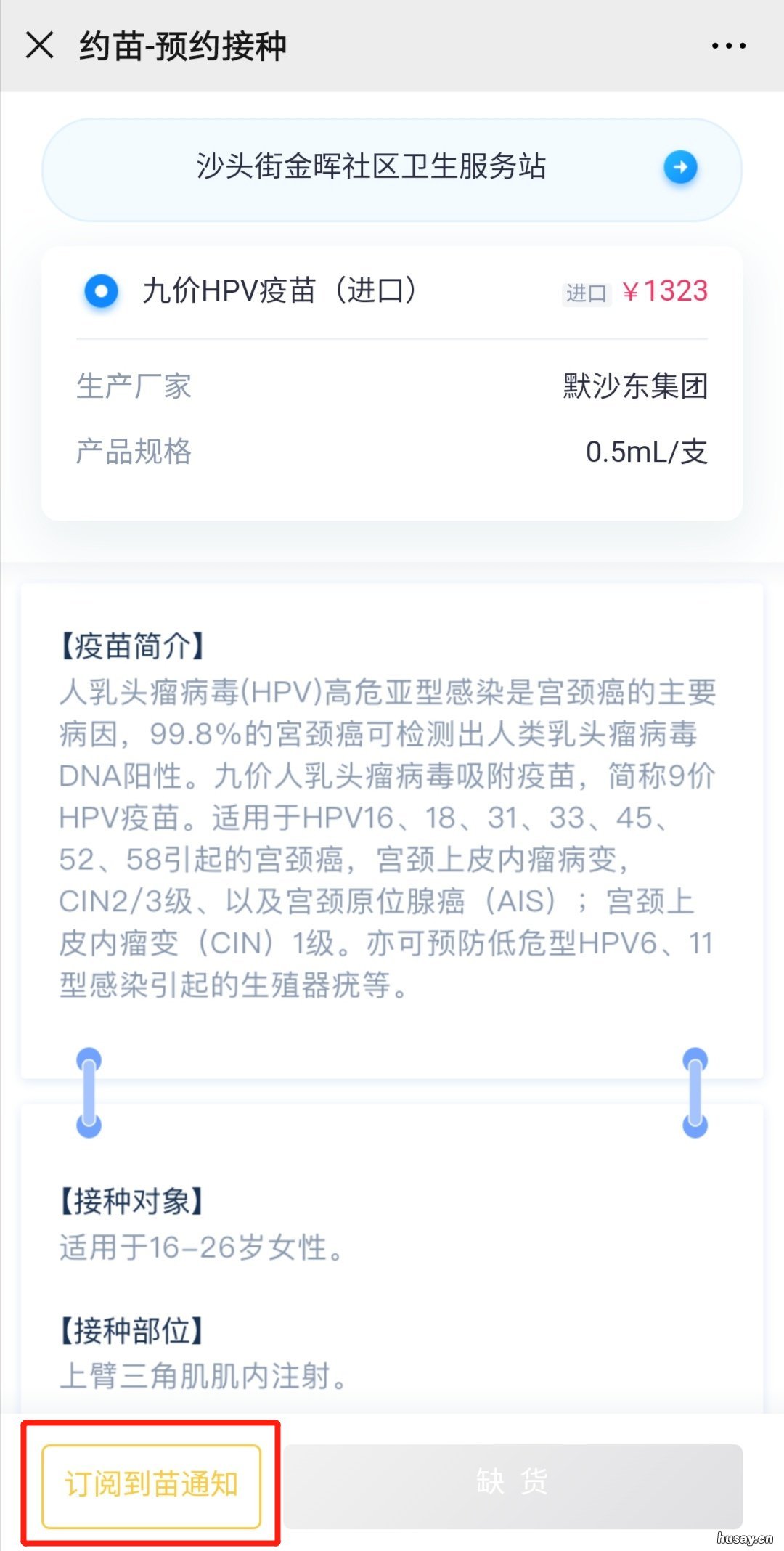Close the 约苗-预约接种 page
The image size is (784, 1551).
[40, 45]
